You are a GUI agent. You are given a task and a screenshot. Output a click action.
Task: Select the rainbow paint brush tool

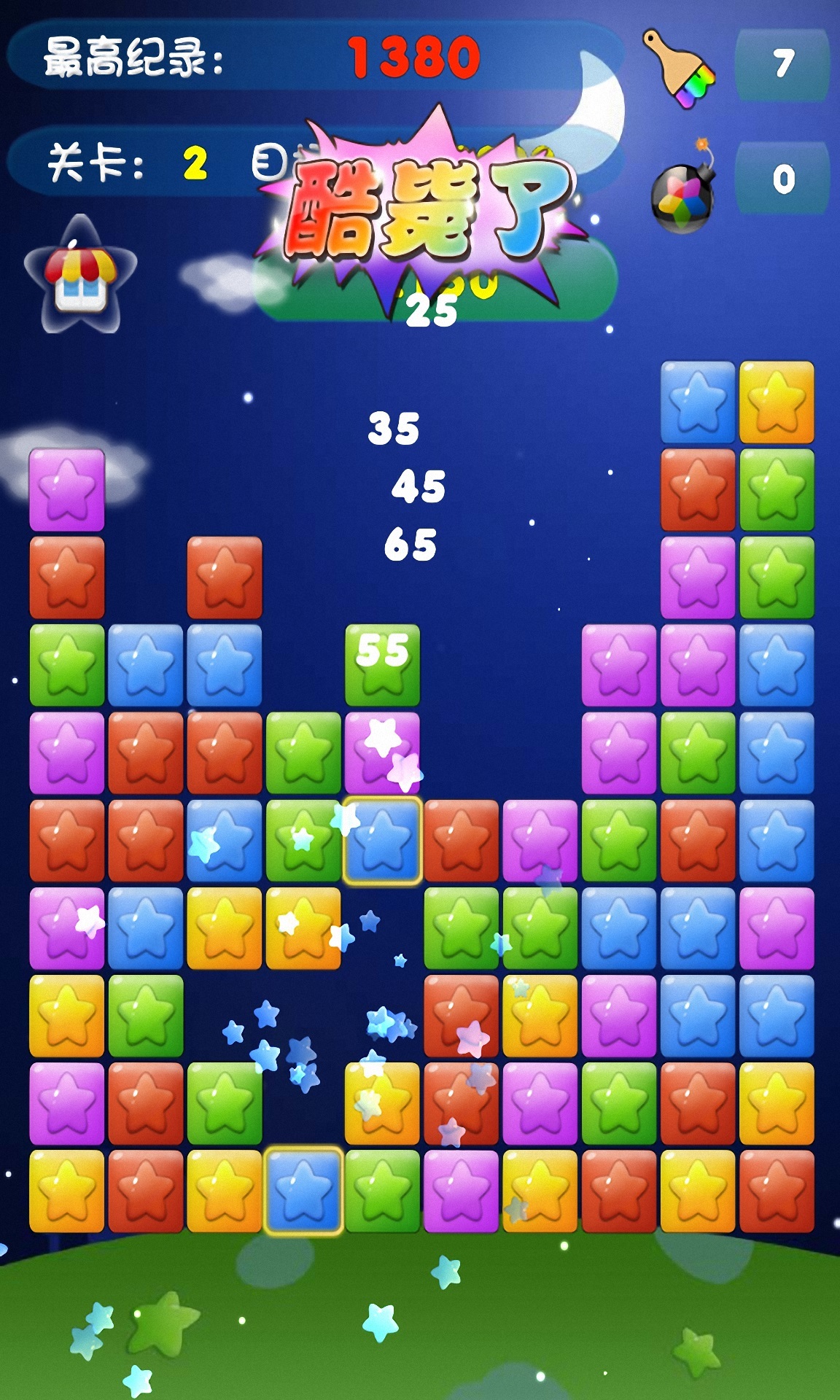[678, 69]
